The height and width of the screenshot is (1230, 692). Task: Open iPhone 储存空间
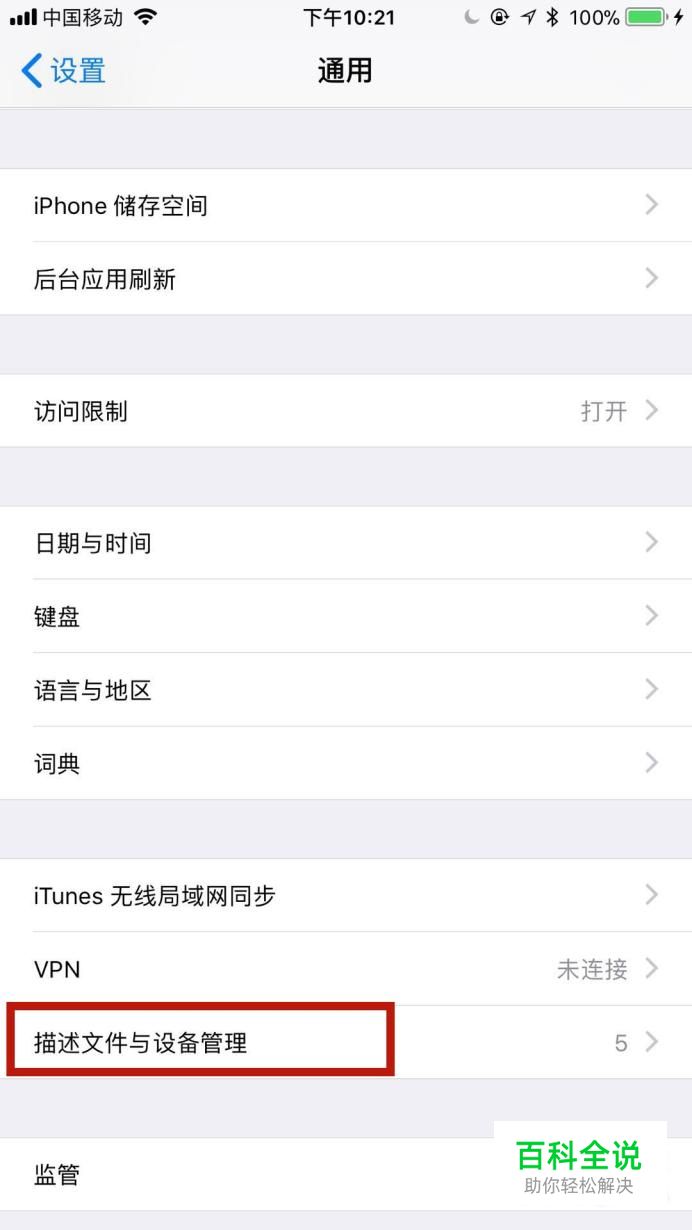tap(346, 205)
